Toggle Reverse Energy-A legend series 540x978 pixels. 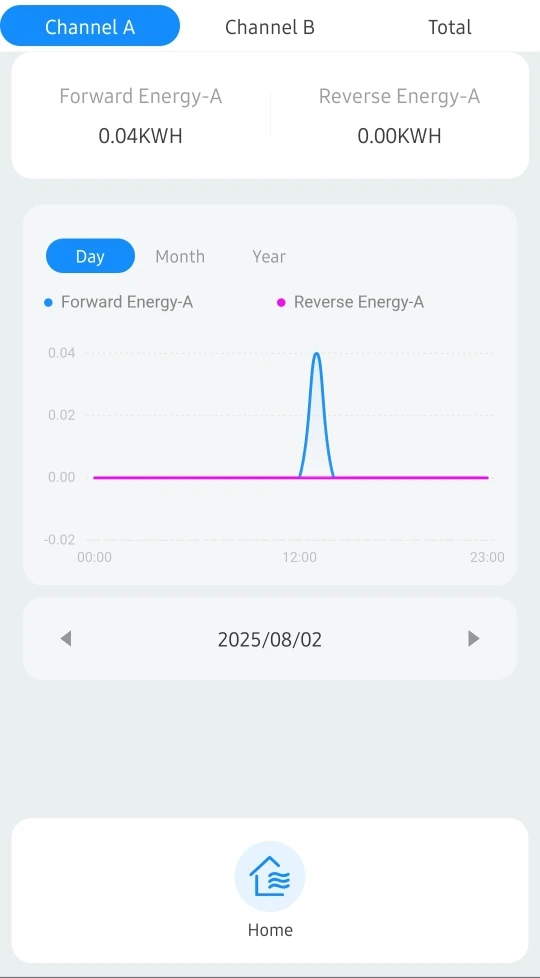point(350,303)
